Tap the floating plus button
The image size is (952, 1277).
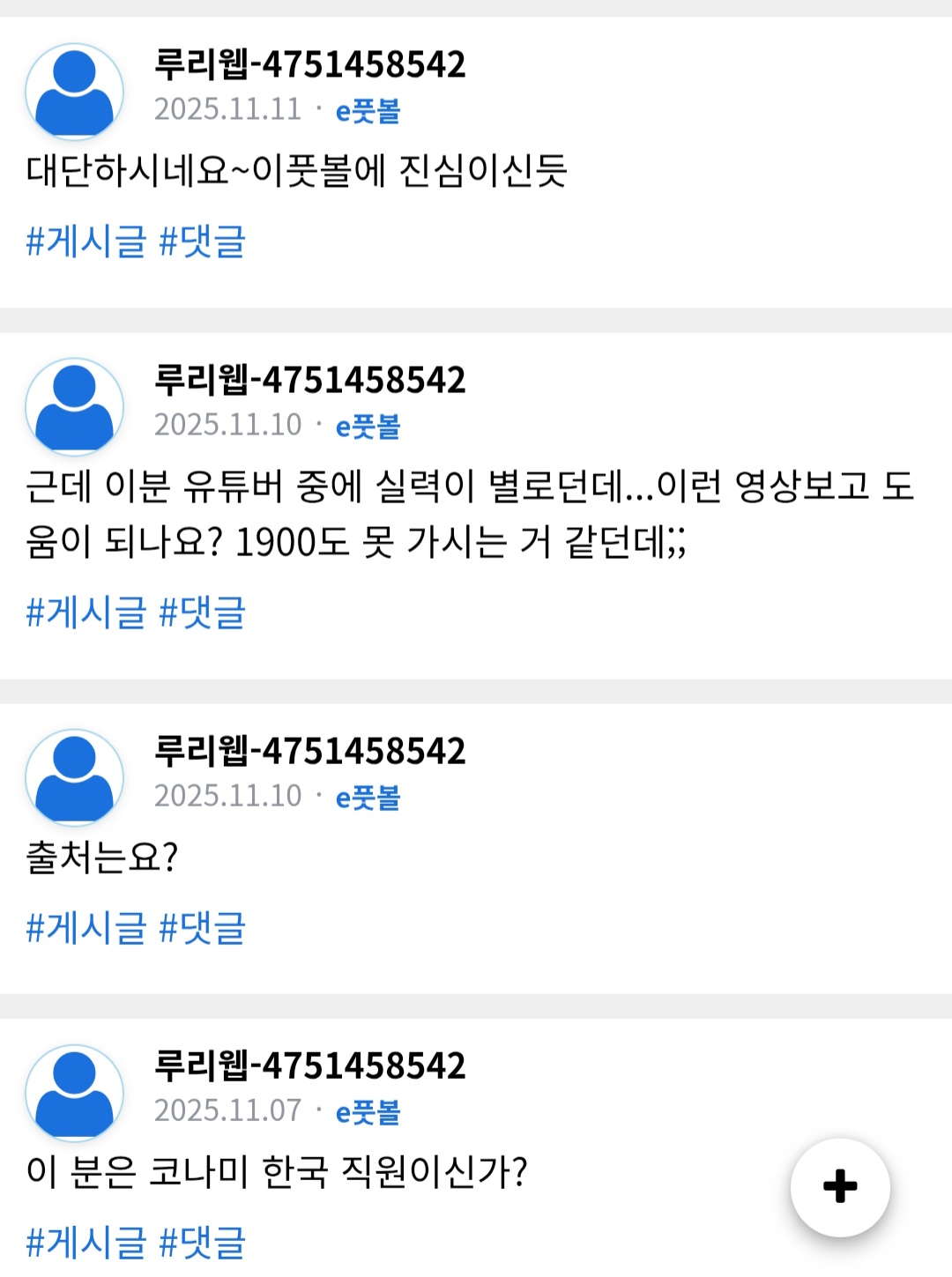839,1186
